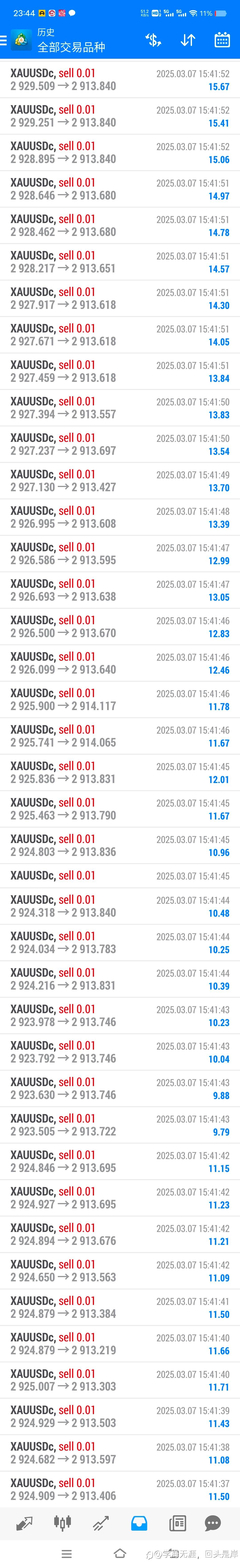Tap the system home button
The height and width of the screenshot is (1568, 240).
coord(120,1553)
